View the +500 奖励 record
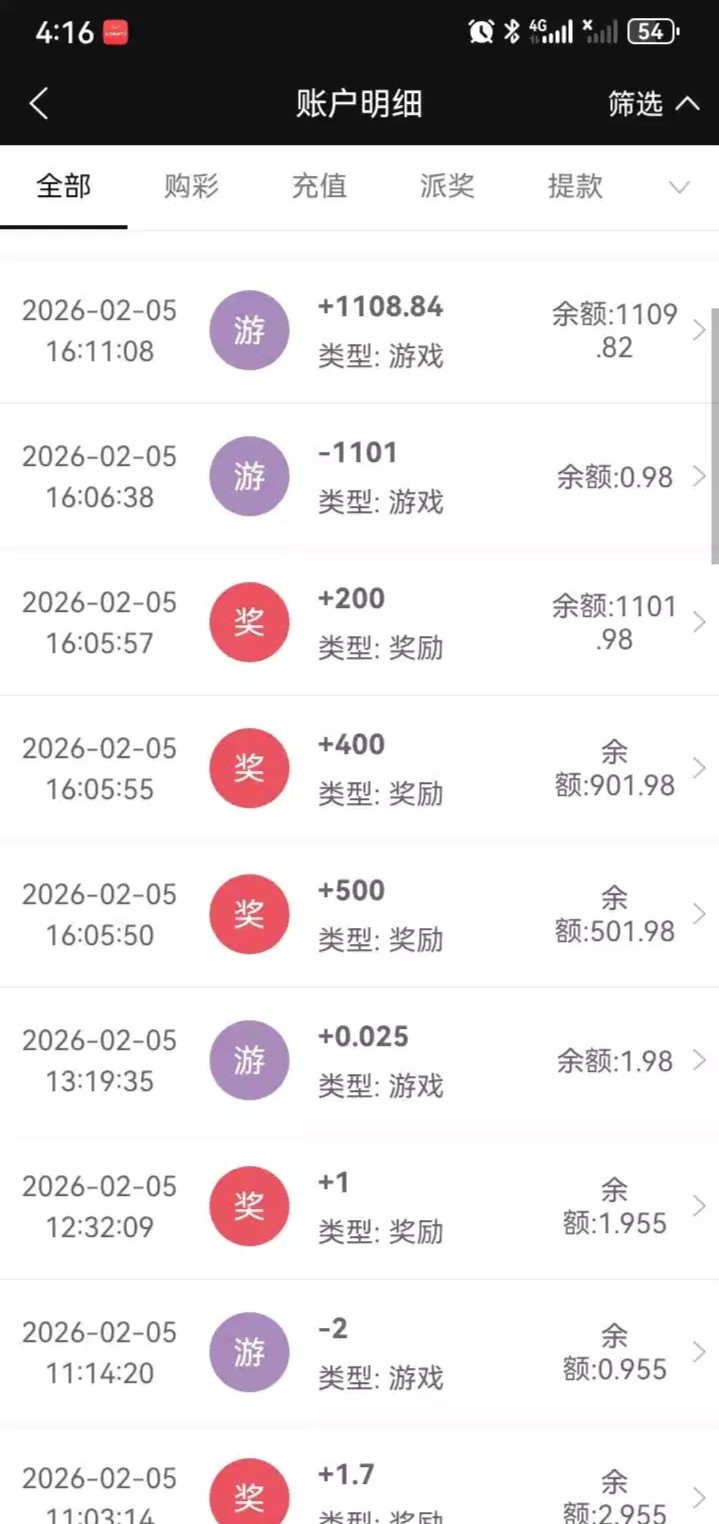This screenshot has height=1524, width=719. [359, 914]
